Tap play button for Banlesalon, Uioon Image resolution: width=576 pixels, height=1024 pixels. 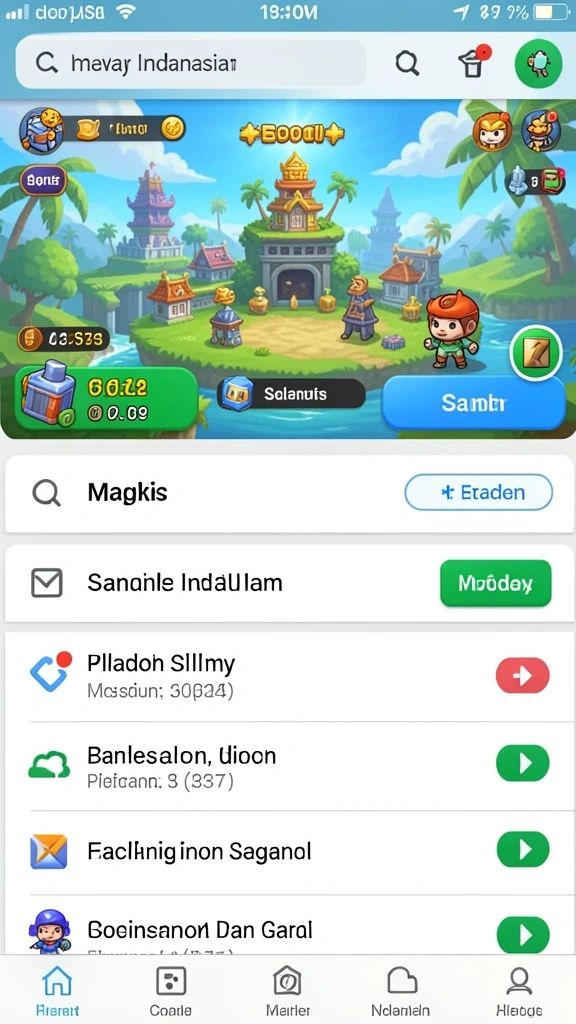coord(522,763)
